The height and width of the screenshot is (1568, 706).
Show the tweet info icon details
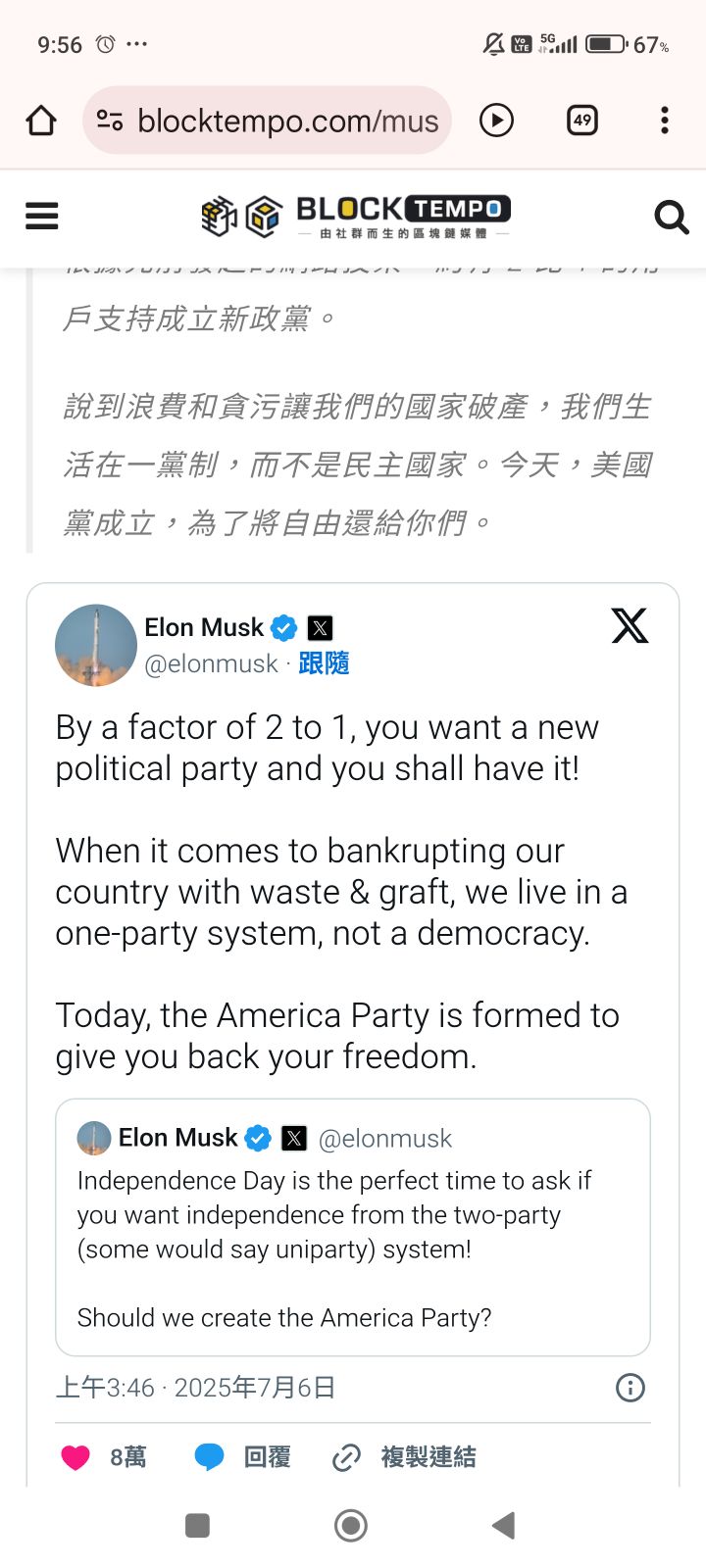click(630, 1388)
